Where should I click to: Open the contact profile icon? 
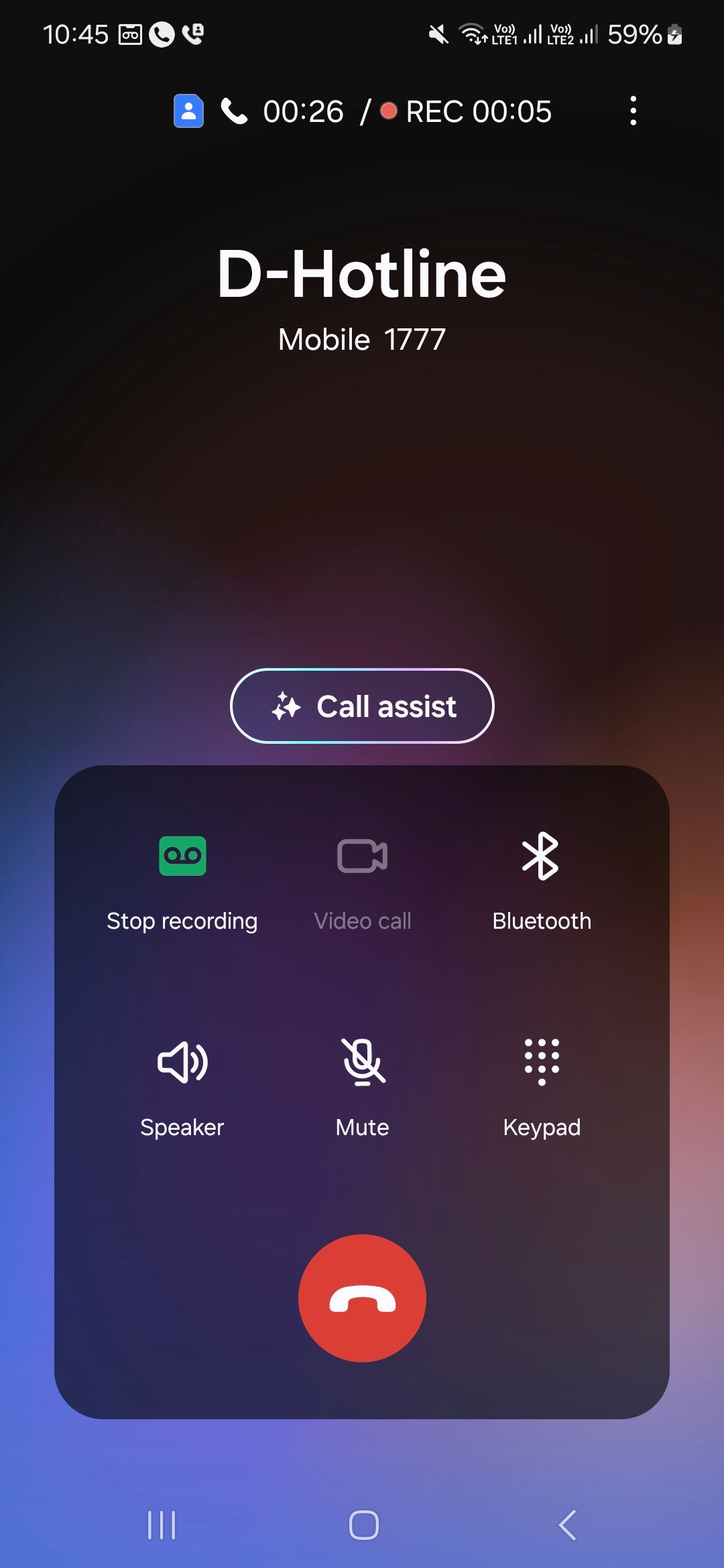188,111
